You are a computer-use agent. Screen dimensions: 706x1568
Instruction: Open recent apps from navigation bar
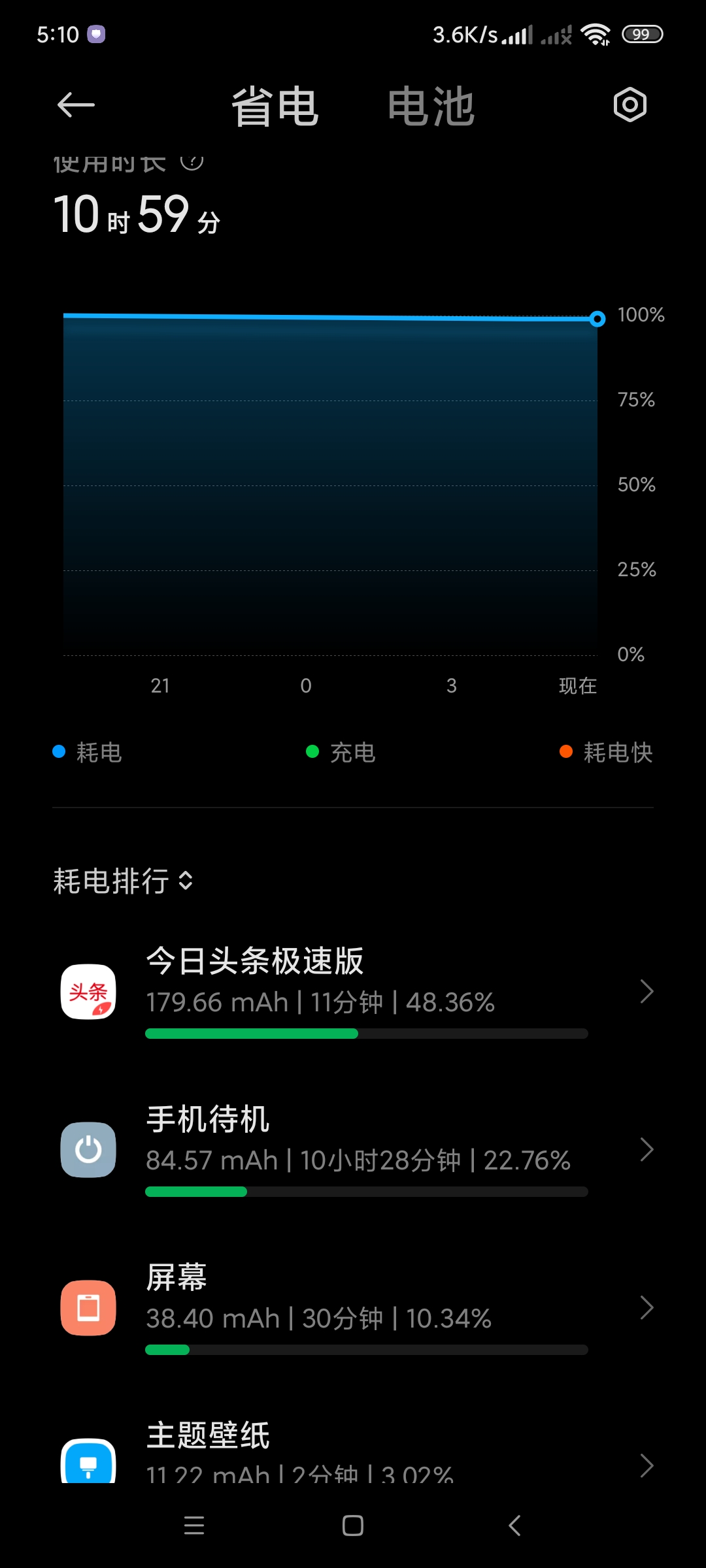(194, 1526)
